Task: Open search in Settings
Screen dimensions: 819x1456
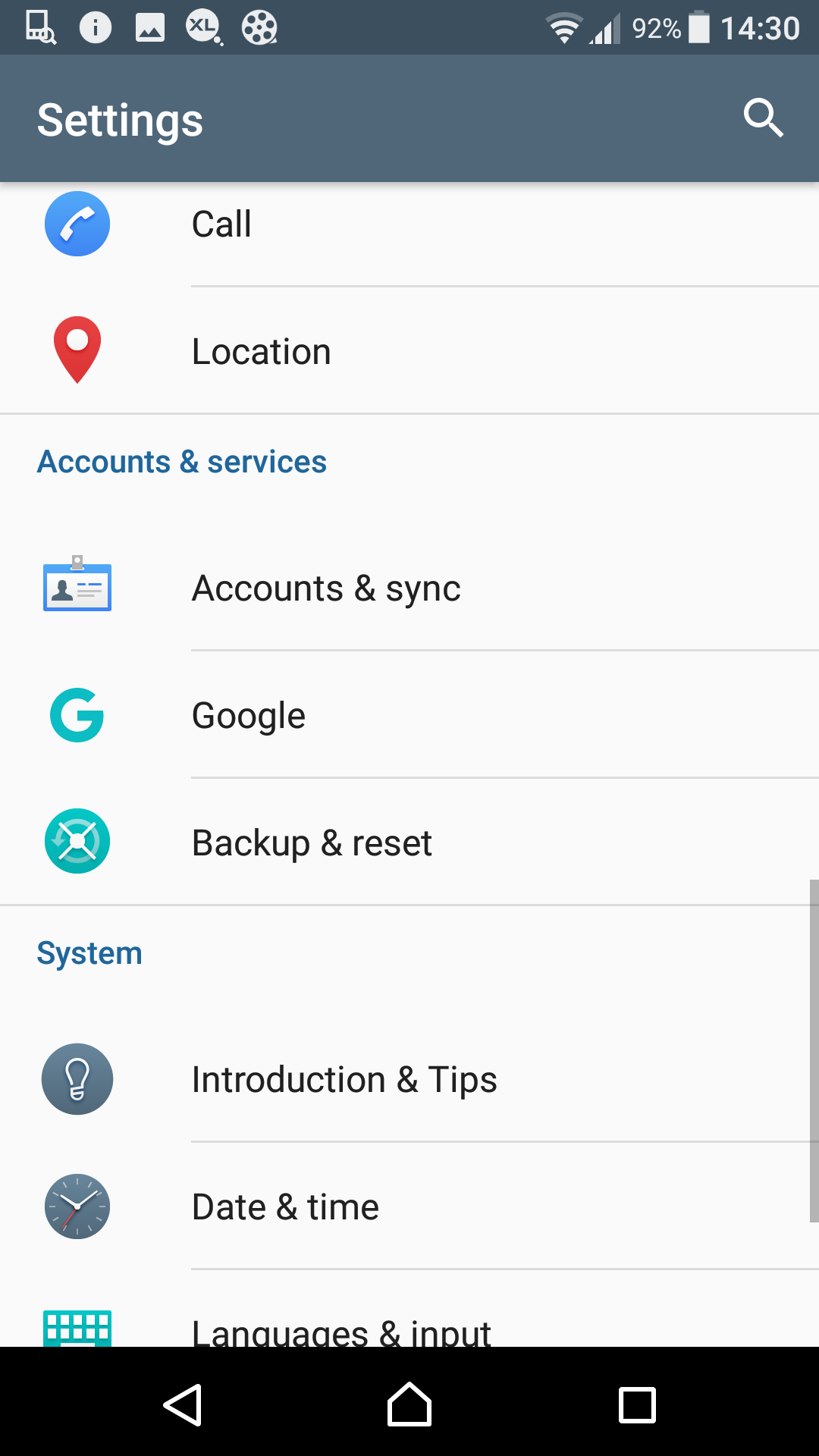Action: (763, 118)
